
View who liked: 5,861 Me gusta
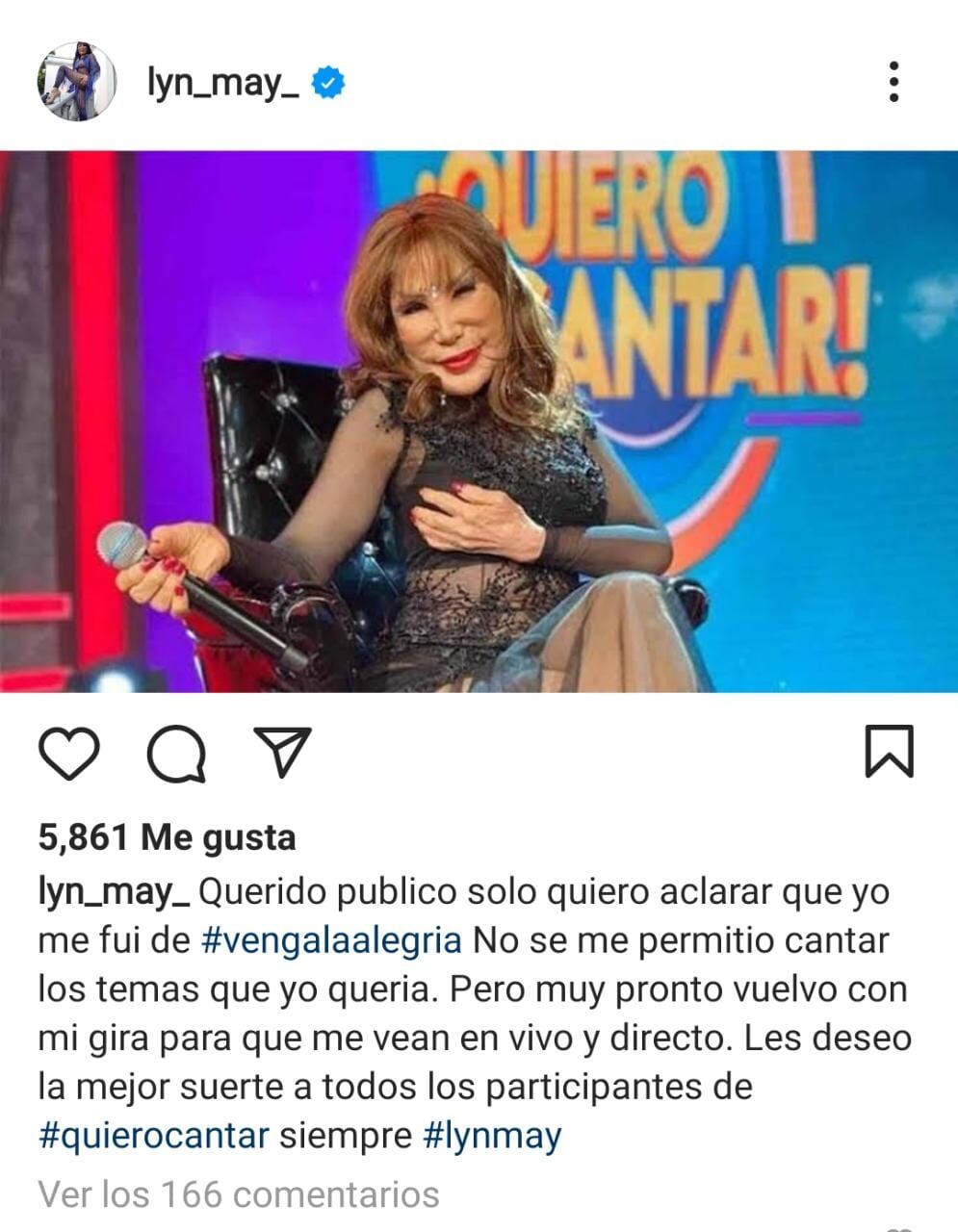coord(167,838)
